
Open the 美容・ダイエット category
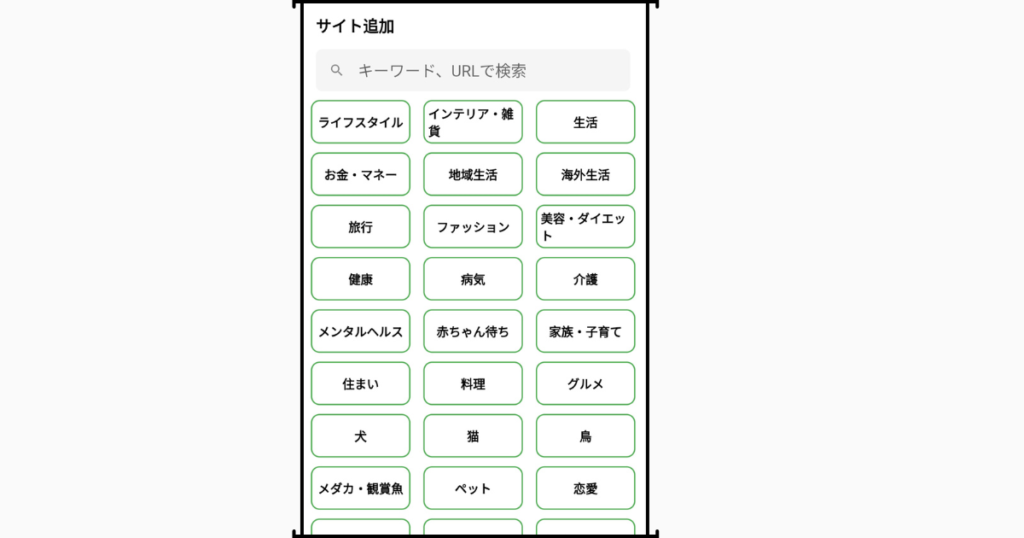[585, 227]
